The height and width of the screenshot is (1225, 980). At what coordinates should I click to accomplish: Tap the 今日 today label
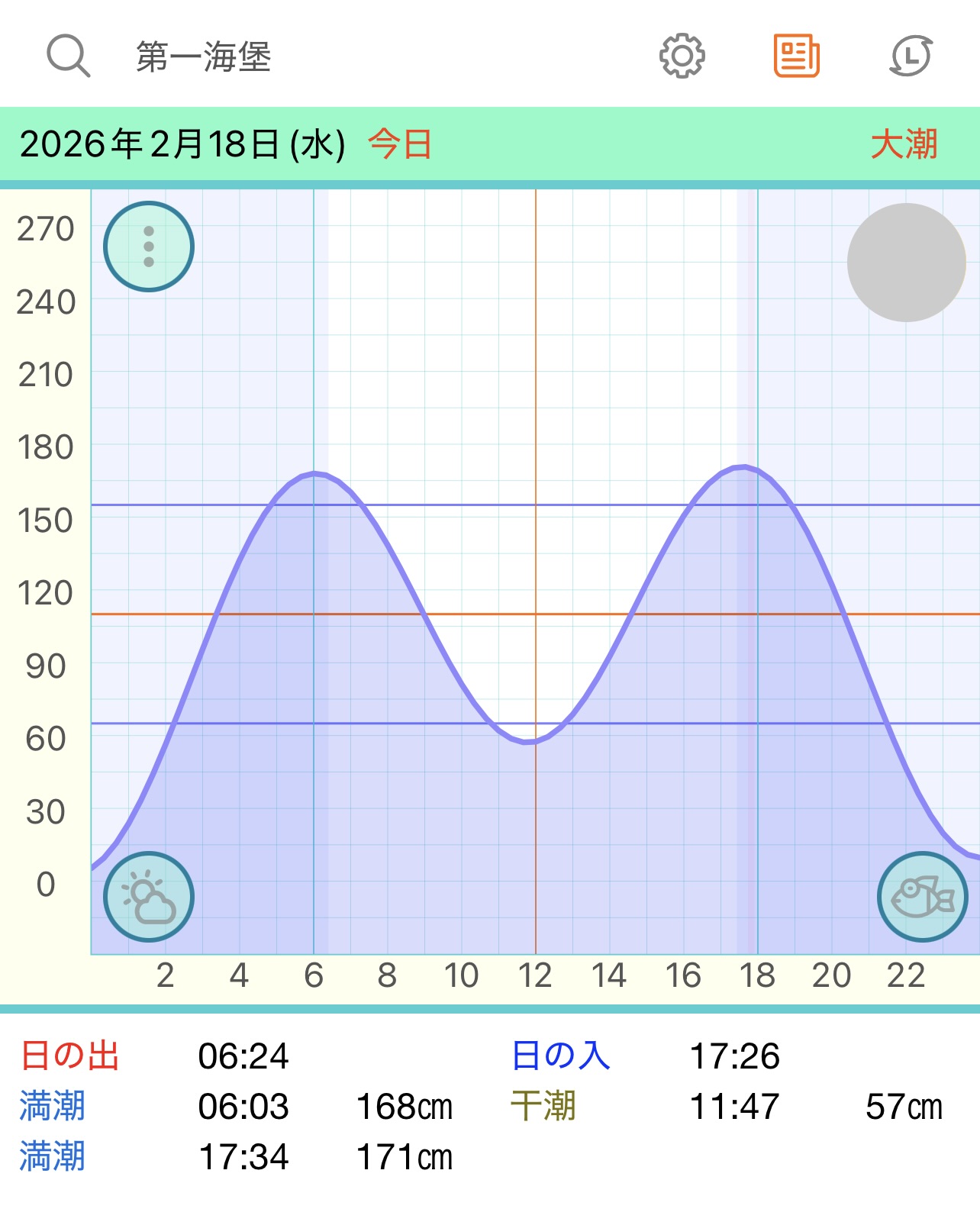[400, 144]
